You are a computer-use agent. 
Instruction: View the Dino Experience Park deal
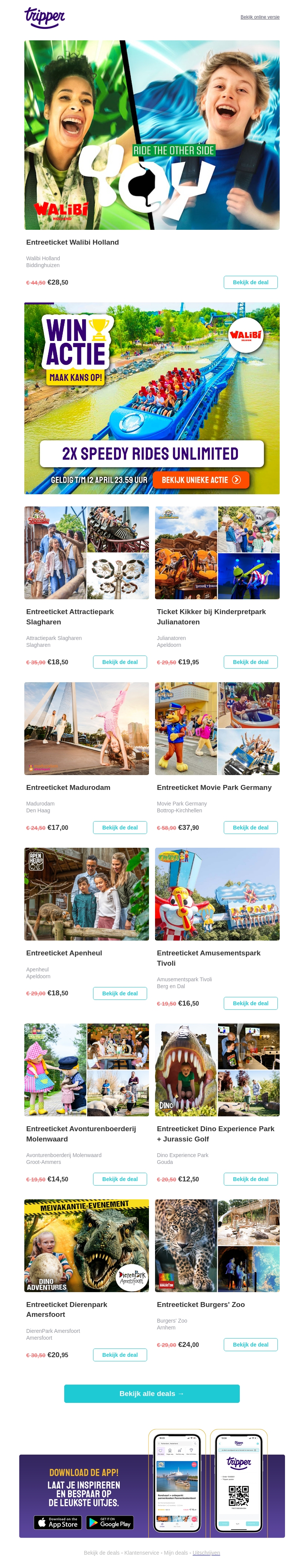tap(250, 1179)
